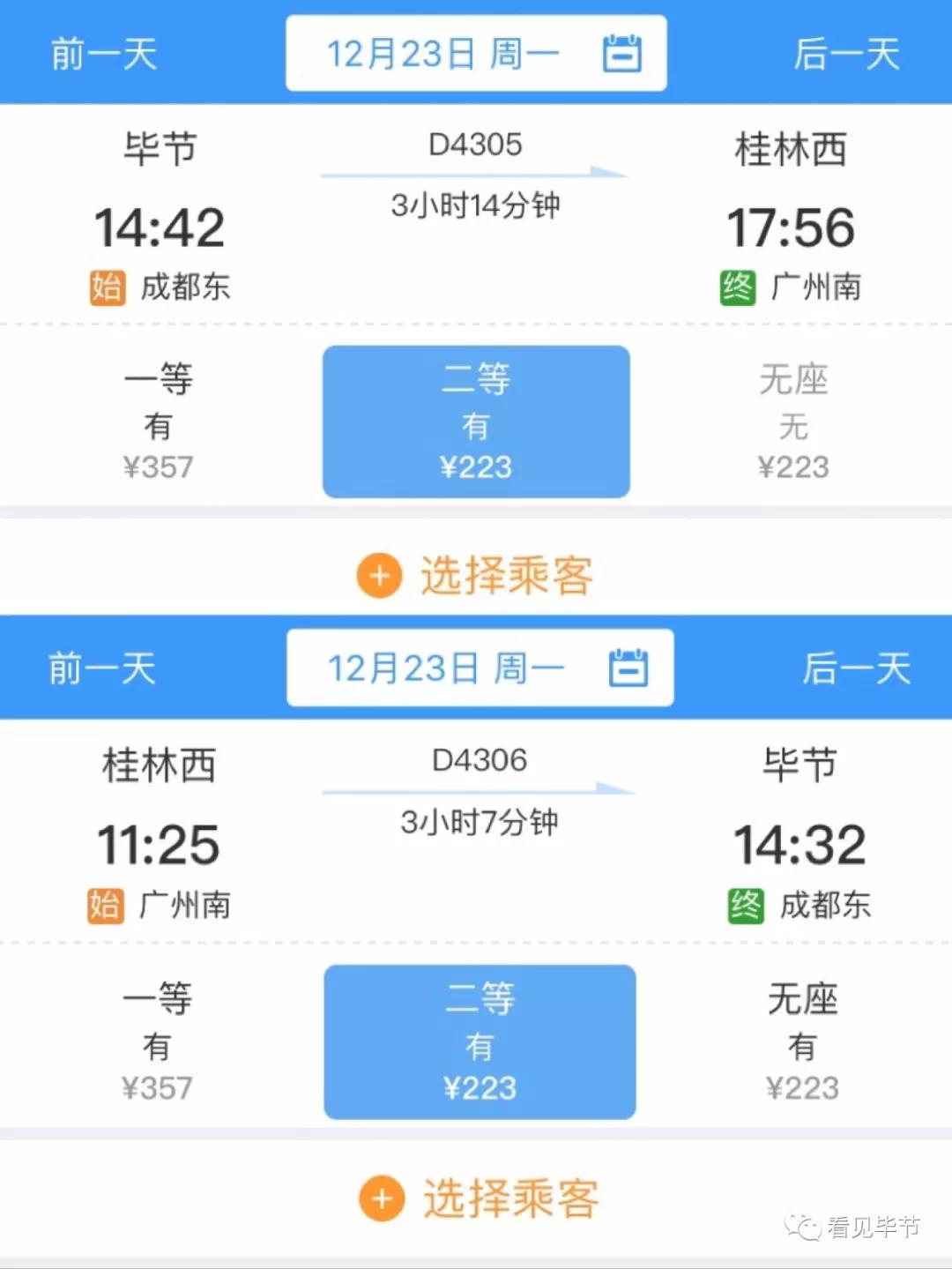Click the orange plus icon above D4305's 选择乘客
The image size is (952, 1269).
(x=379, y=575)
